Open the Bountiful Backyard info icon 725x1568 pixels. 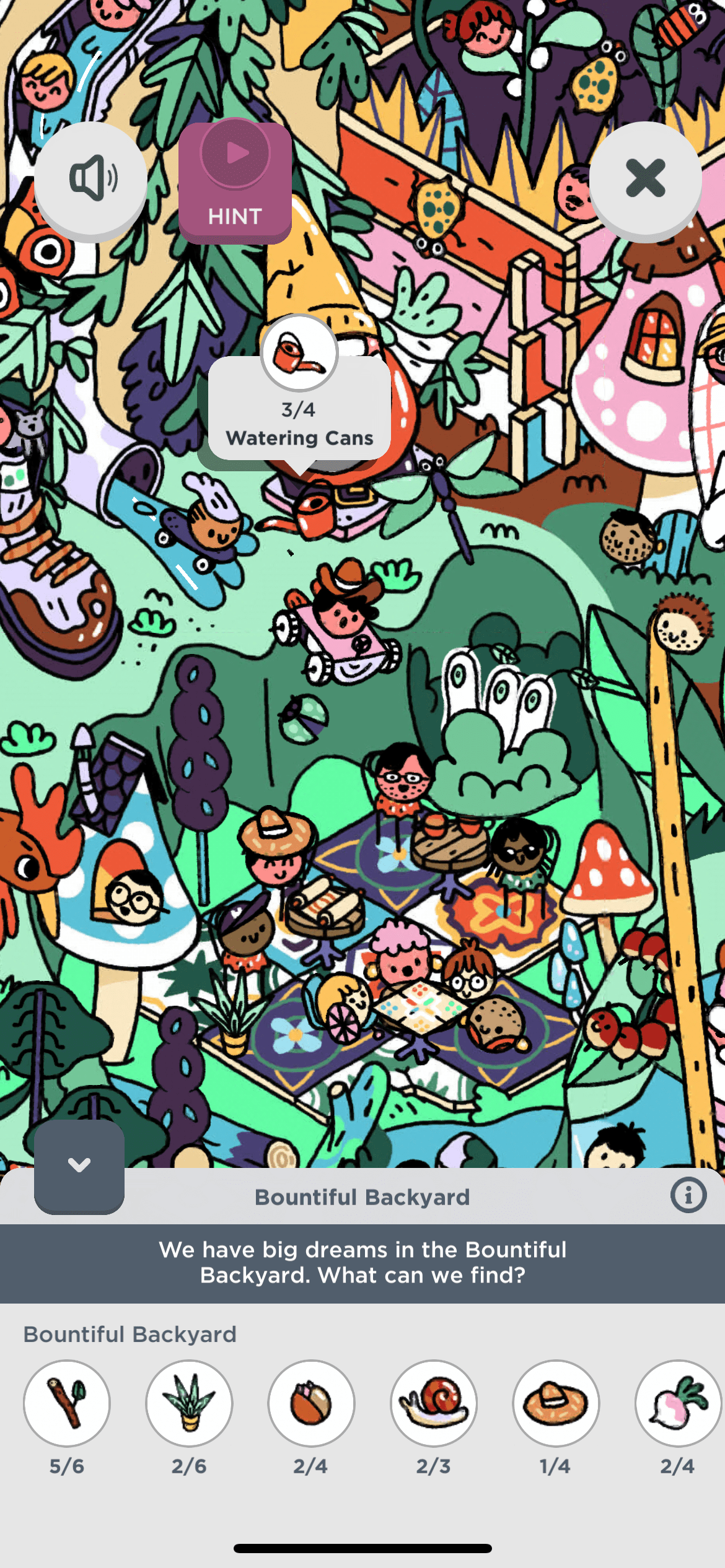click(x=688, y=1195)
